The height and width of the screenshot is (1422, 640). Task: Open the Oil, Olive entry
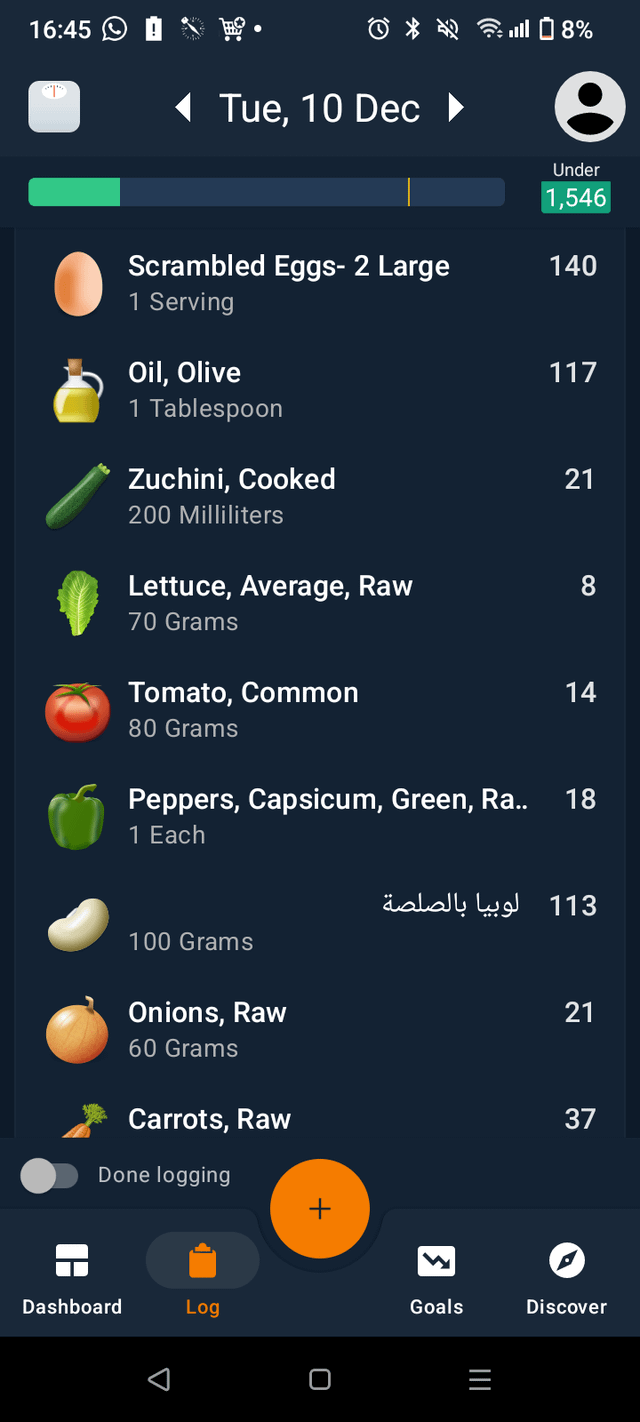[x=320, y=390]
